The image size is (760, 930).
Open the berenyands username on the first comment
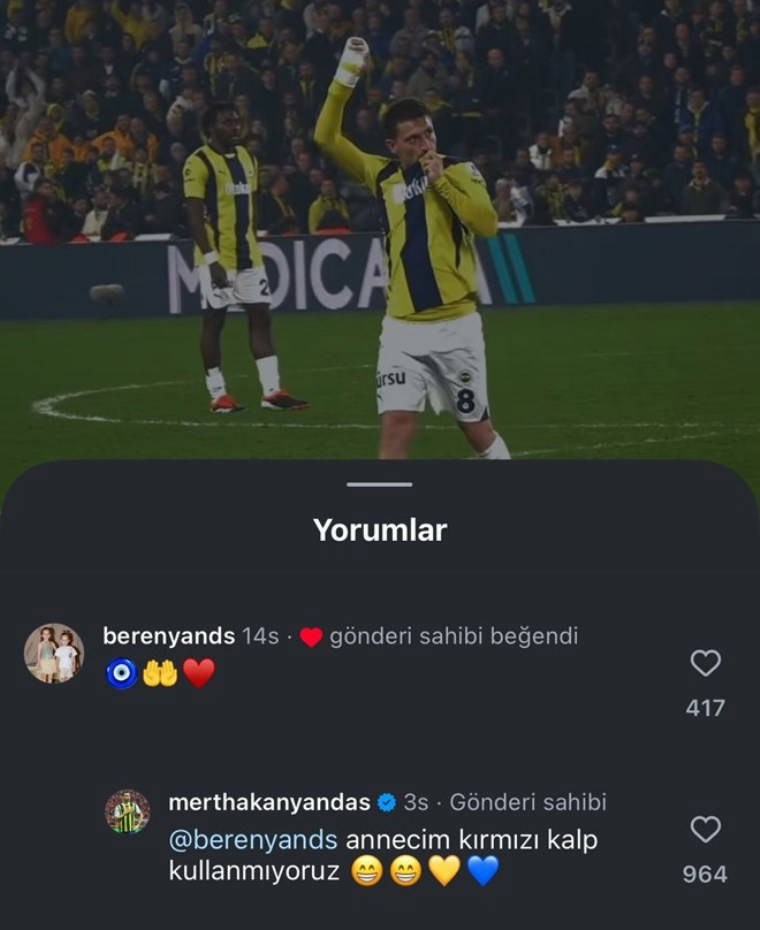pyautogui.click(x=168, y=636)
